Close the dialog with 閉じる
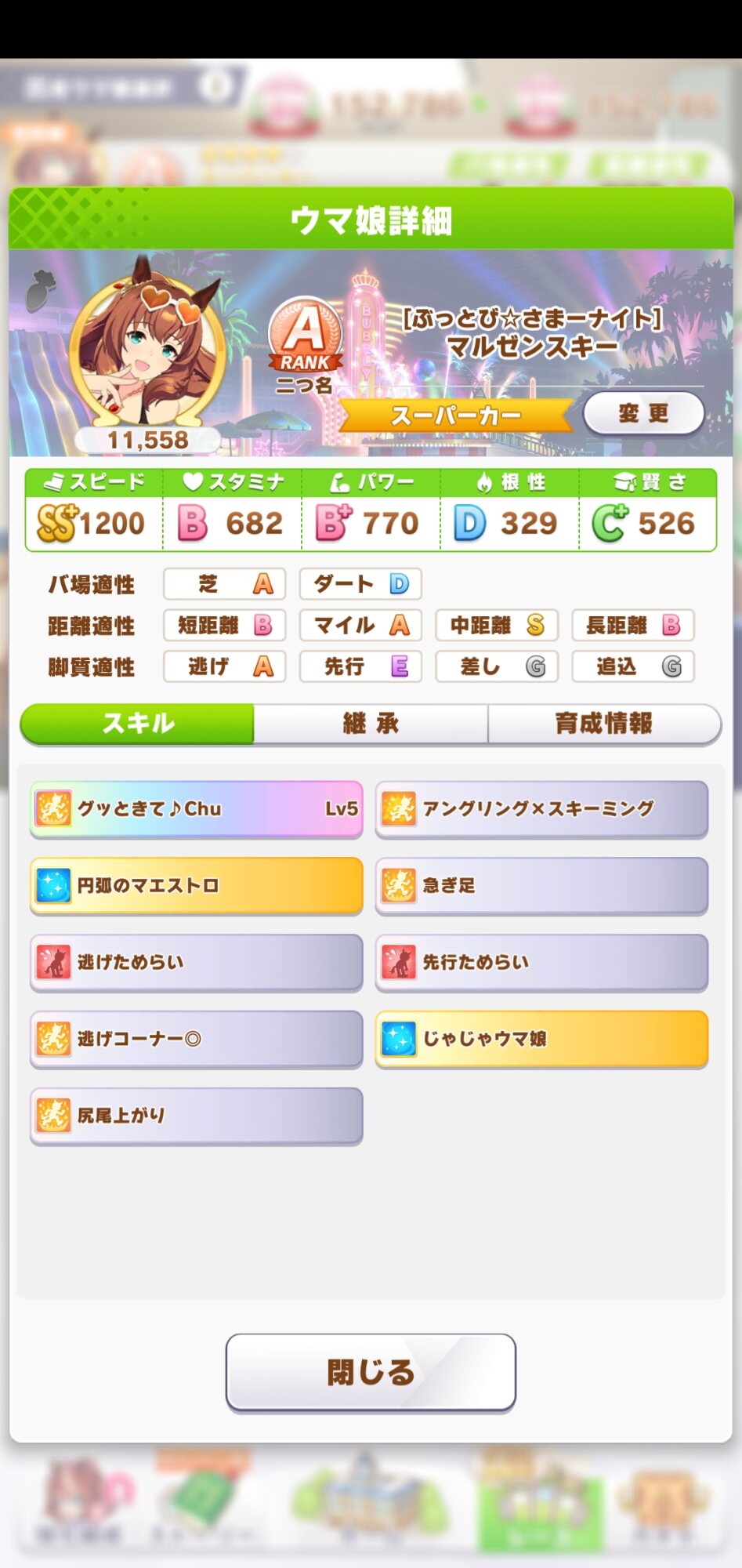 pyautogui.click(x=371, y=1372)
